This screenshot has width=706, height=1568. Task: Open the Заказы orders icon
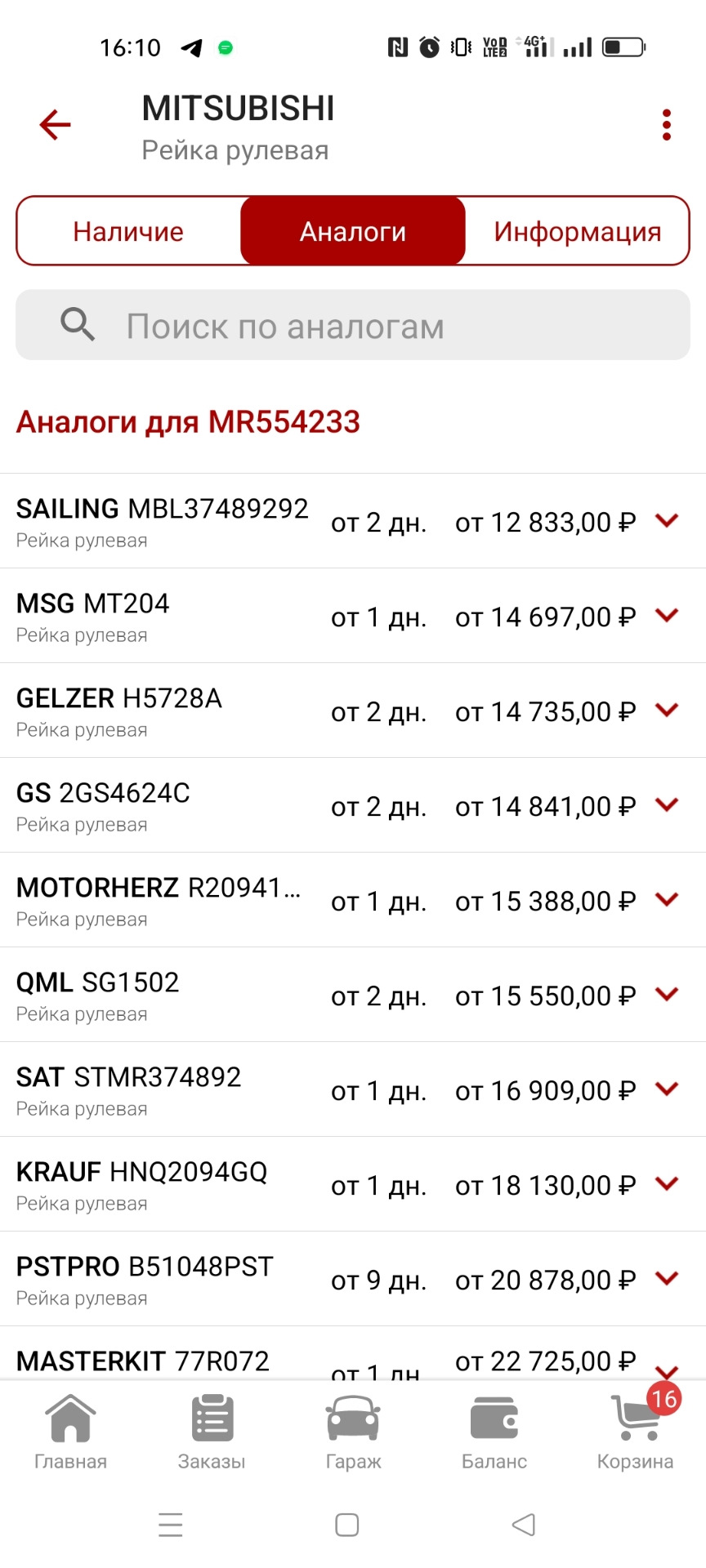coord(212,1425)
